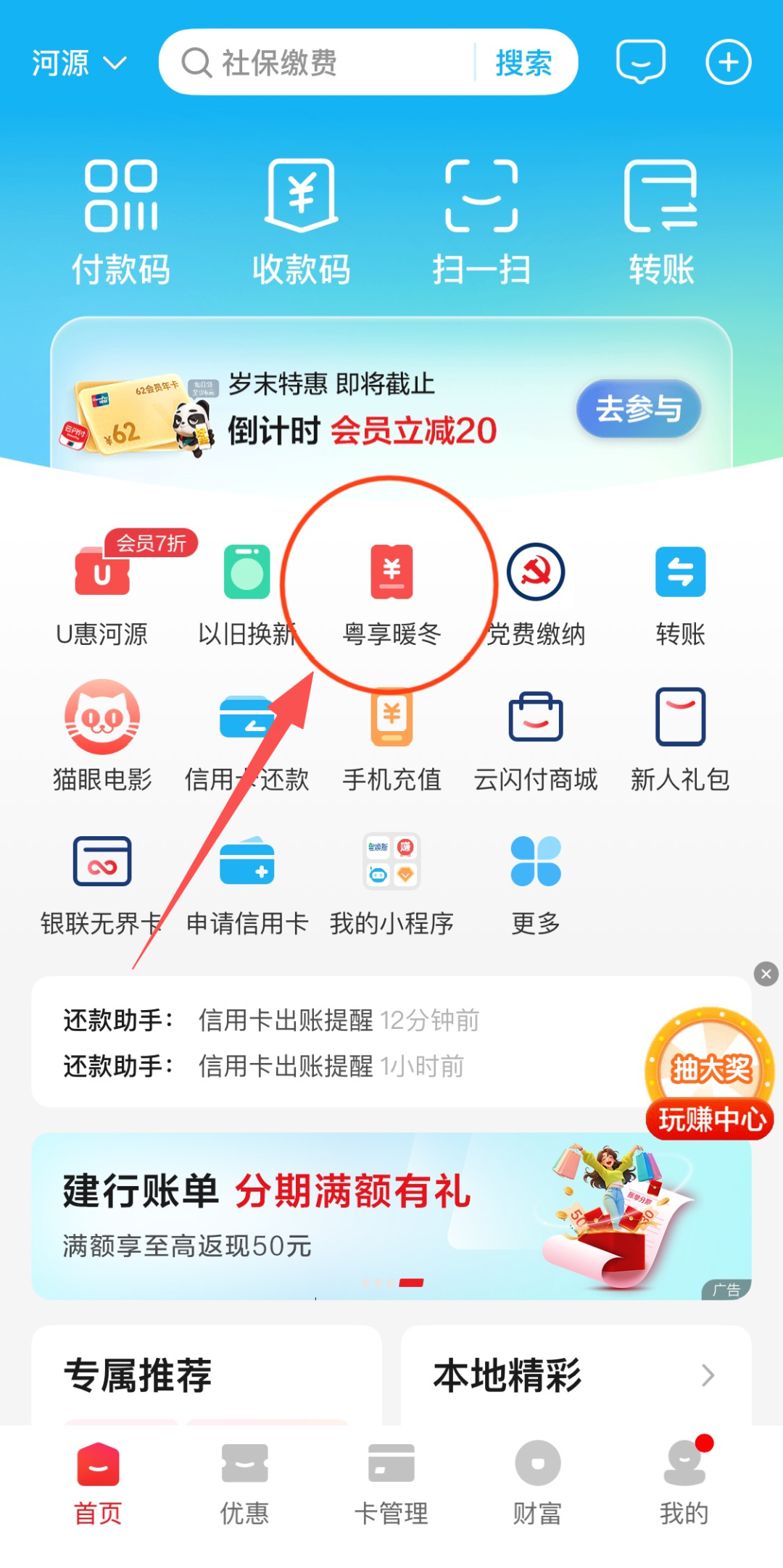
Task: Open the 河源 city selector
Action: click(78, 63)
